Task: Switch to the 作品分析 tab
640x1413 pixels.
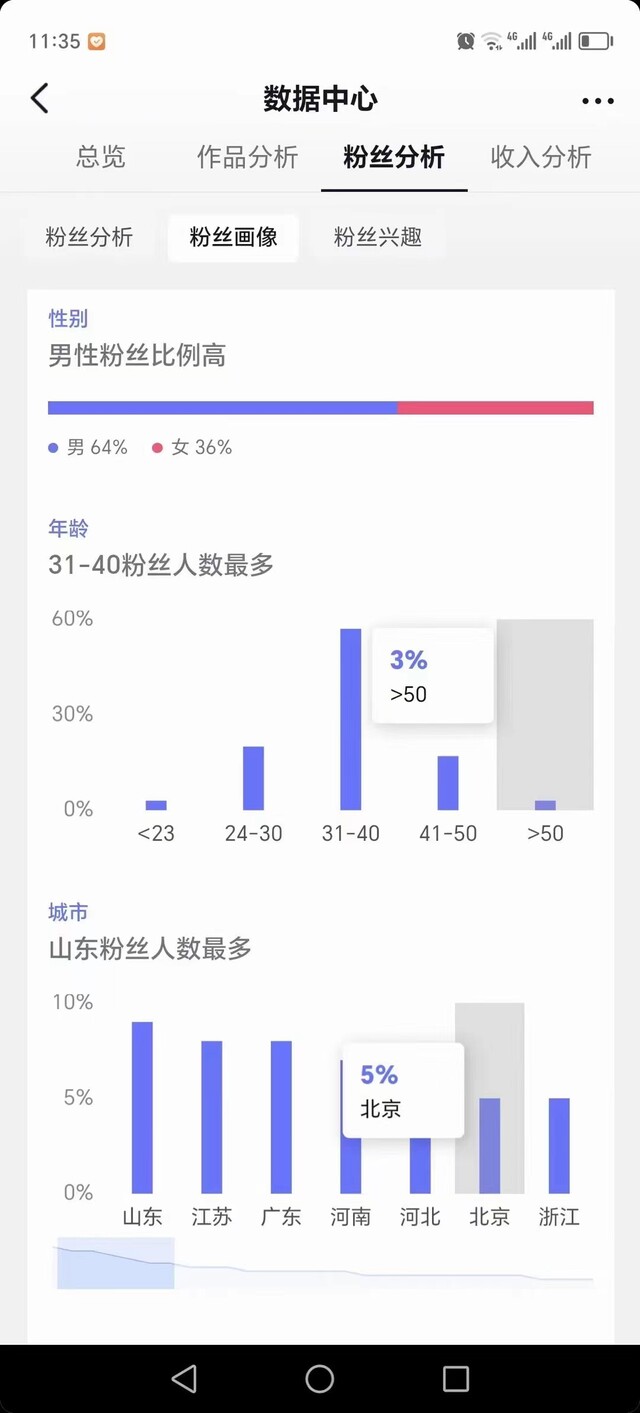Action: (x=247, y=157)
